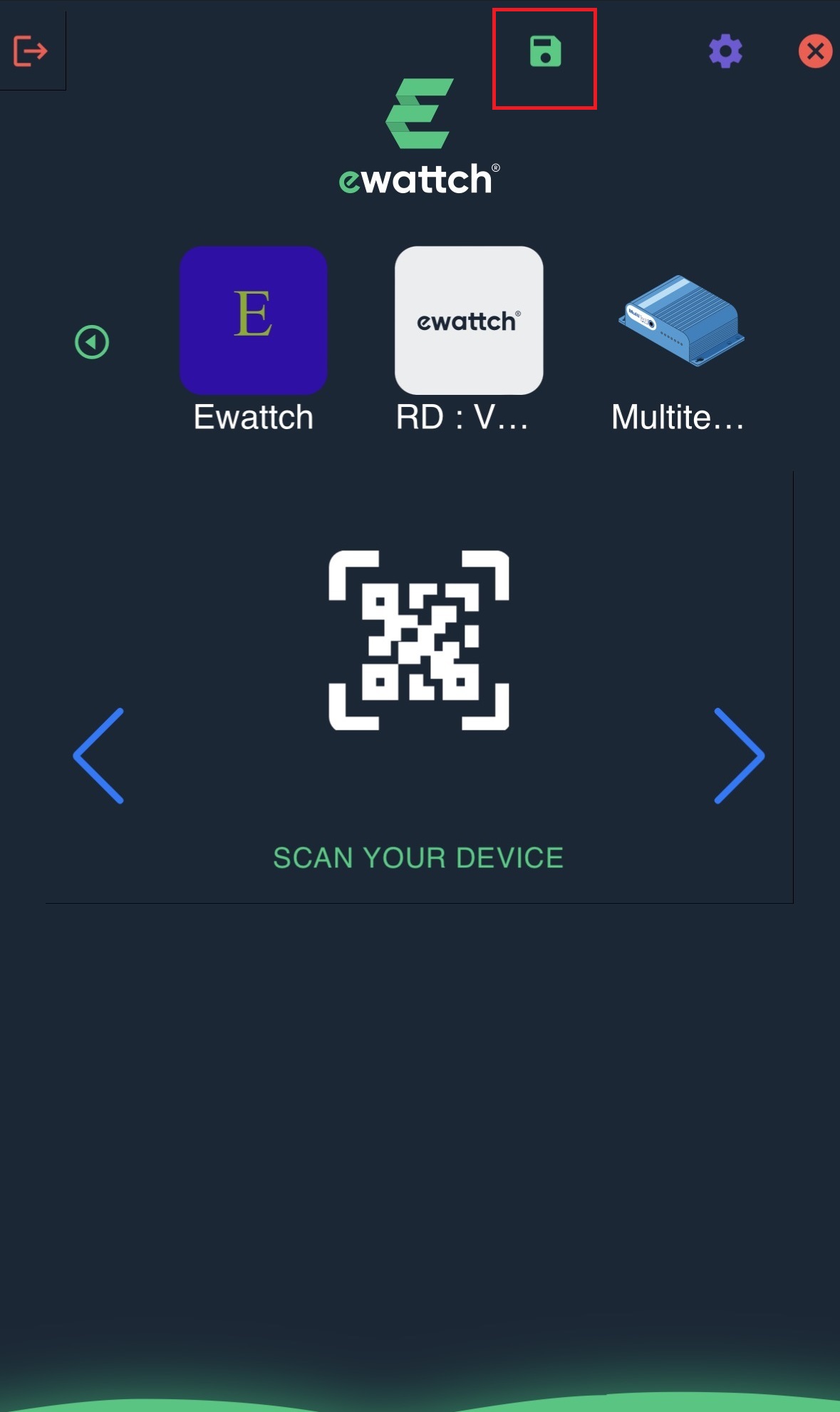Open the RD : V… tile
840x1412 pixels.
pyautogui.click(x=469, y=321)
